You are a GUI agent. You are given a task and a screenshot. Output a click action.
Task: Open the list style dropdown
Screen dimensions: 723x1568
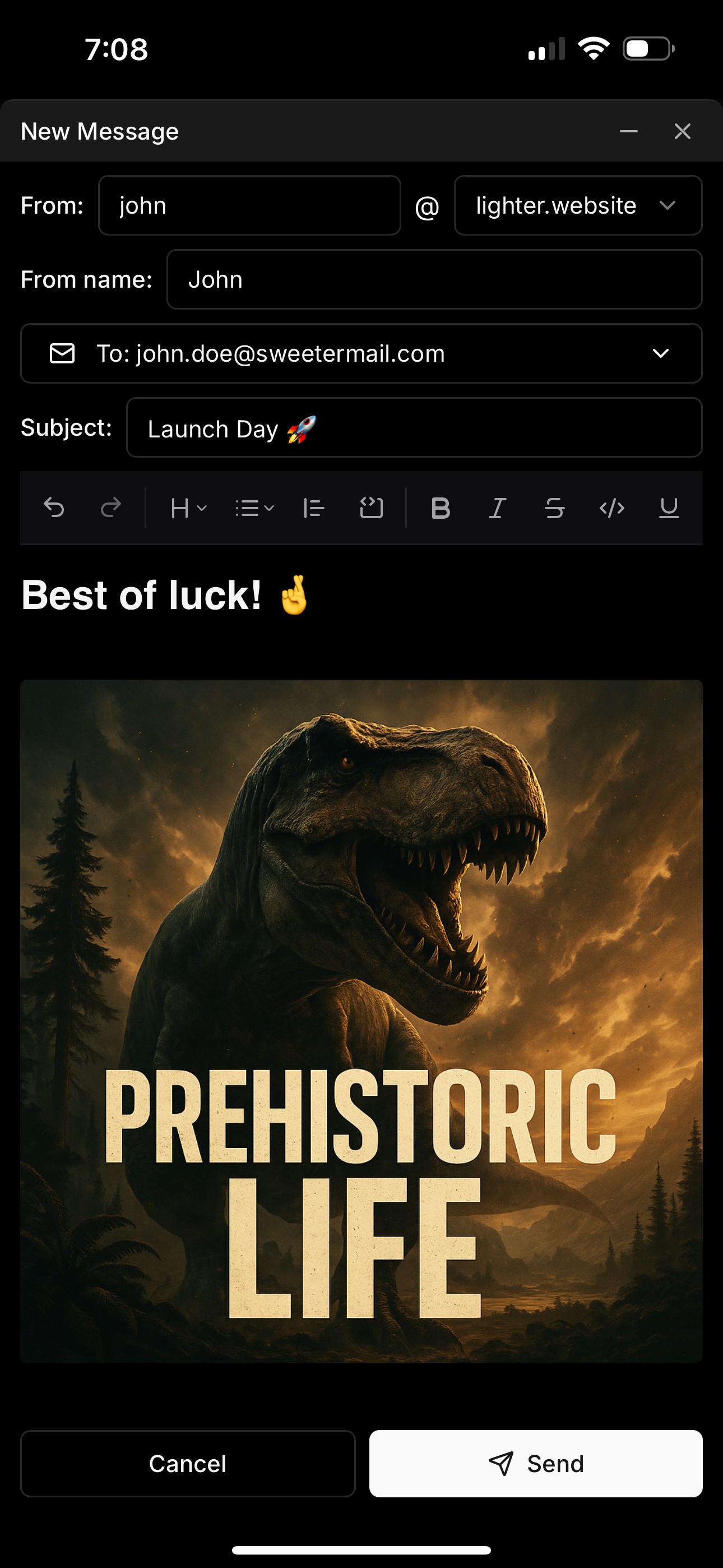pos(254,507)
